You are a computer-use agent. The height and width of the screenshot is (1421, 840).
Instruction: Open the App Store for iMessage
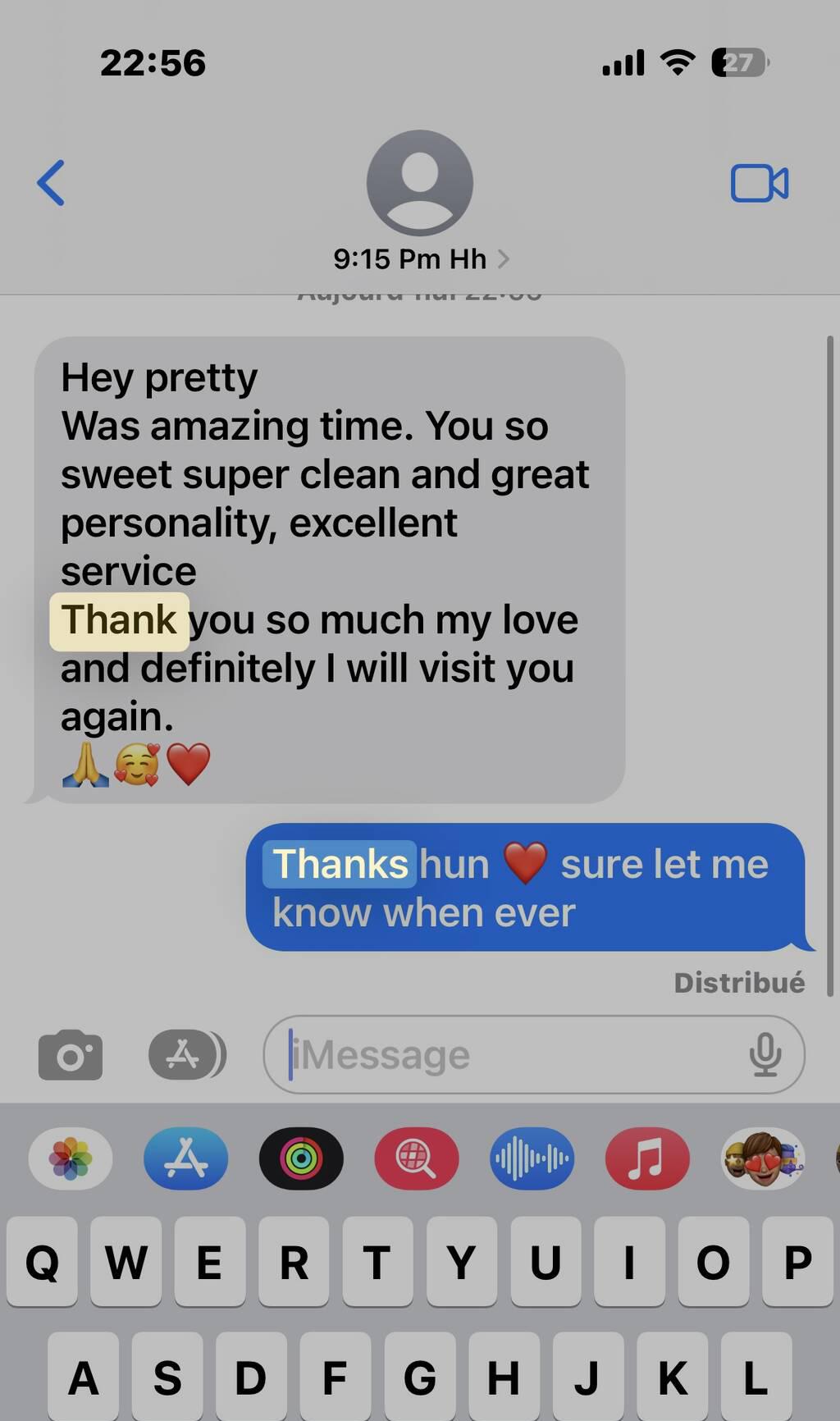(x=186, y=1158)
